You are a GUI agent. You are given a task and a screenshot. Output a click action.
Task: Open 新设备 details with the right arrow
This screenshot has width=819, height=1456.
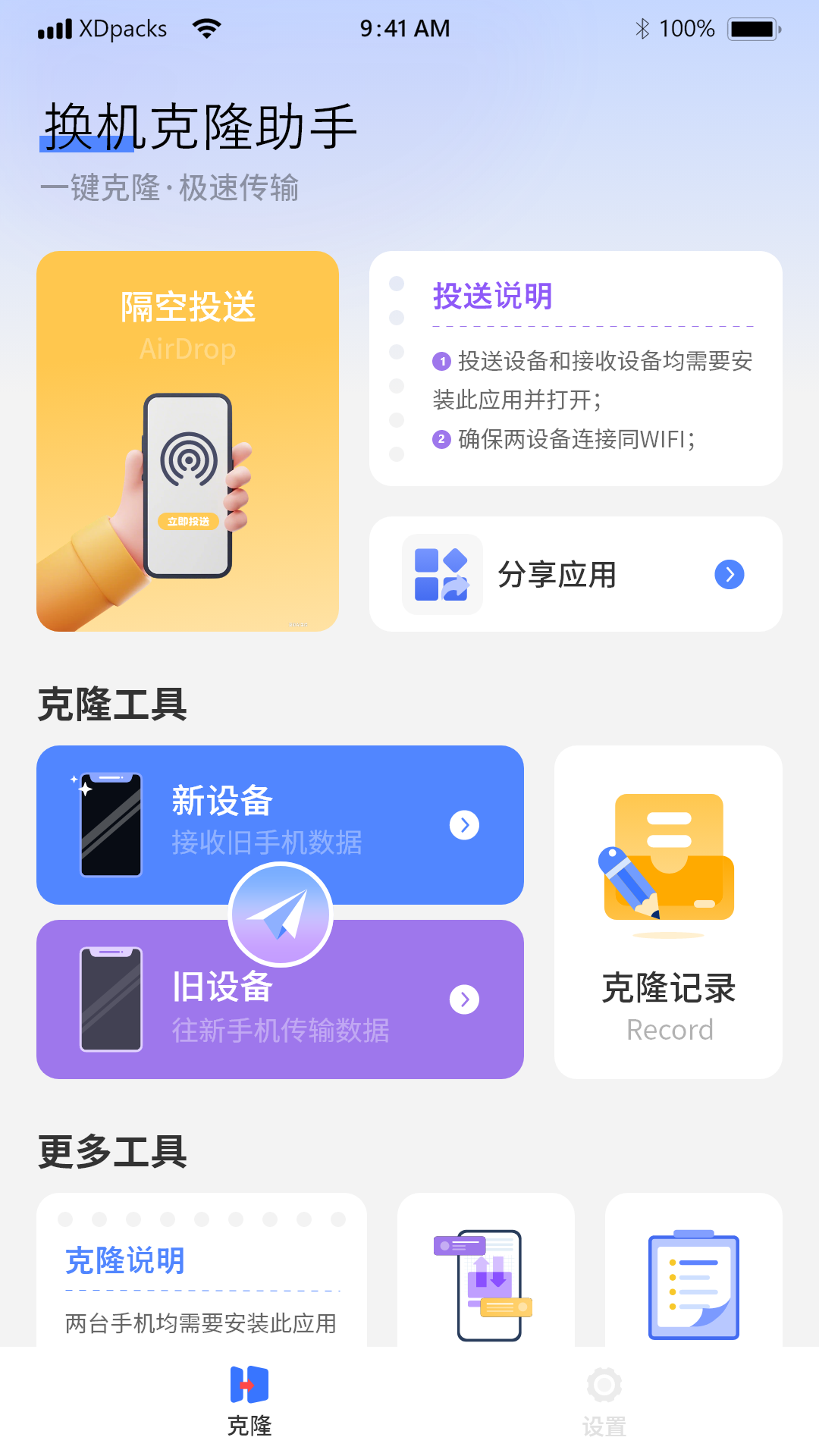(465, 825)
